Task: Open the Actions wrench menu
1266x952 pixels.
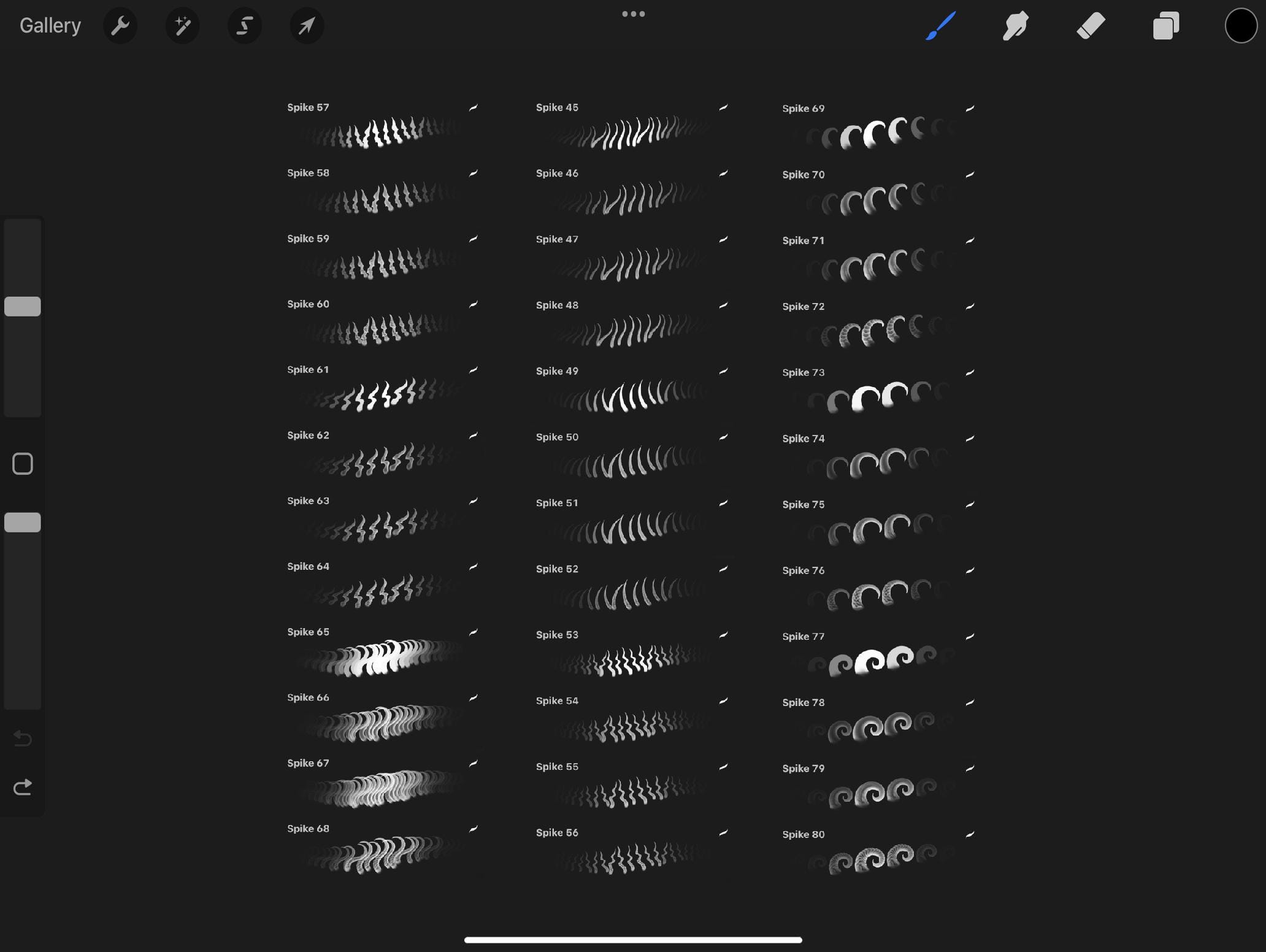Action: (120, 26)
